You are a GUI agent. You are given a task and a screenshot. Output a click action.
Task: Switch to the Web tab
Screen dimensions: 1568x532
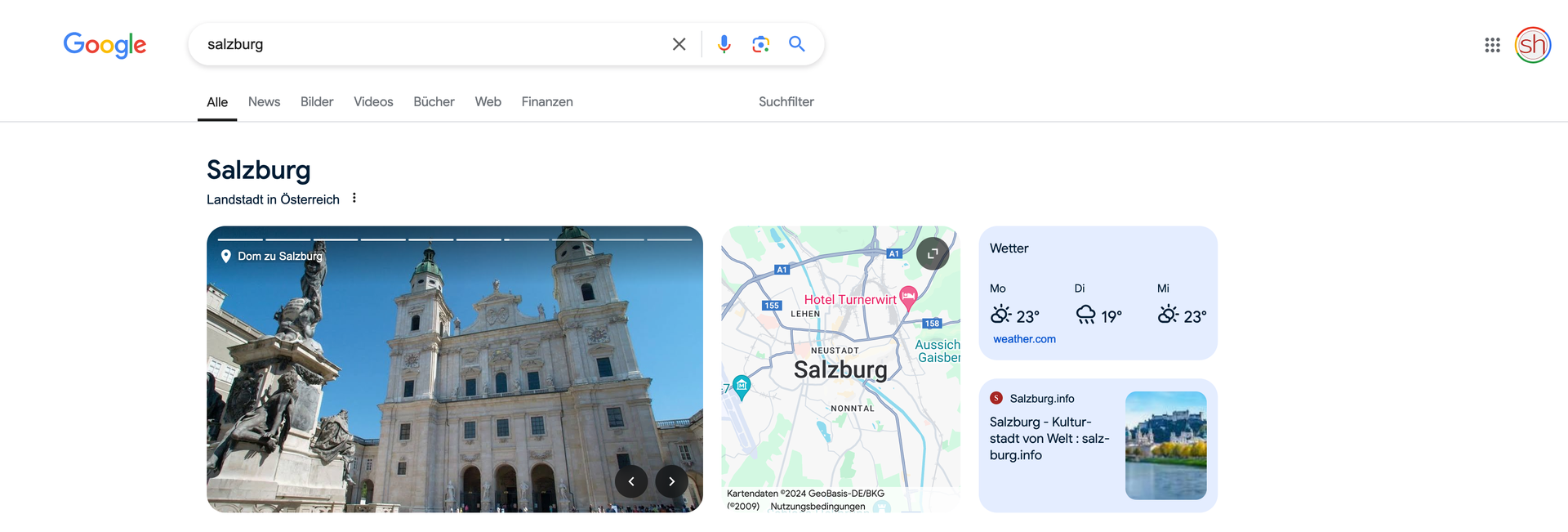click(x=488, y=102)
